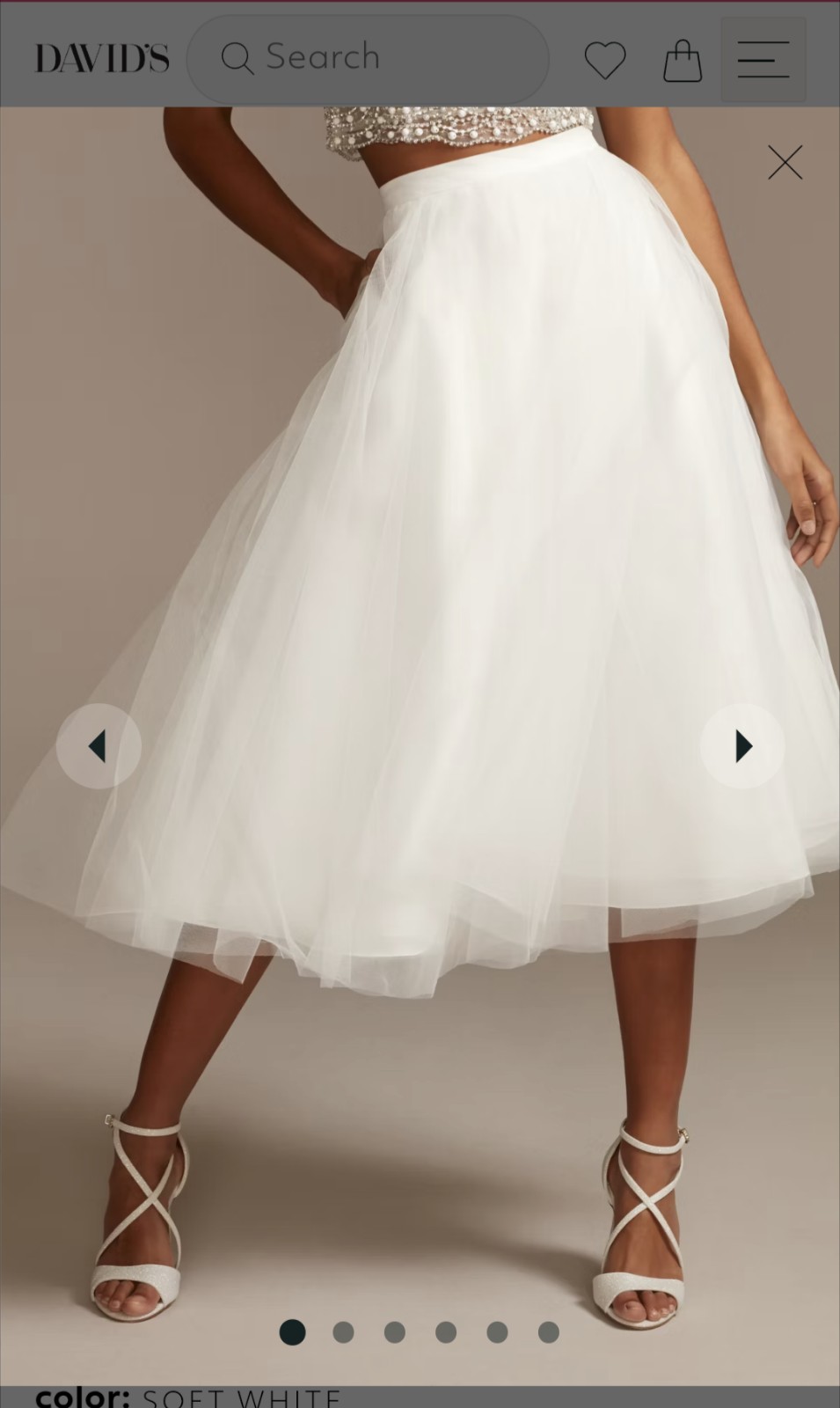This screenshot has width=840, height=1408.
Task: Show the next product photo
Action: [742, 746]
